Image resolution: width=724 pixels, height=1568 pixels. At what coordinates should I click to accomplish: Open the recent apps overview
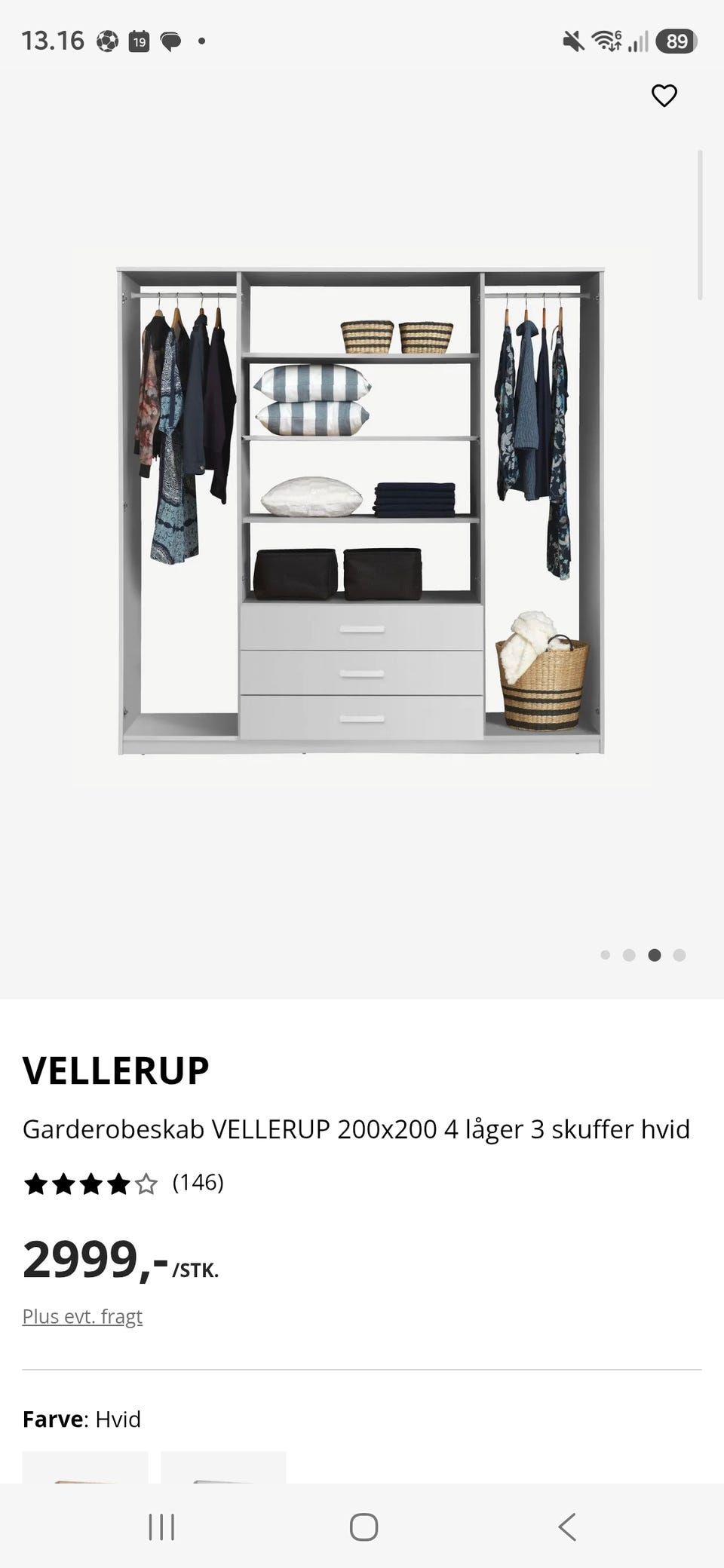coord(161,1527)
